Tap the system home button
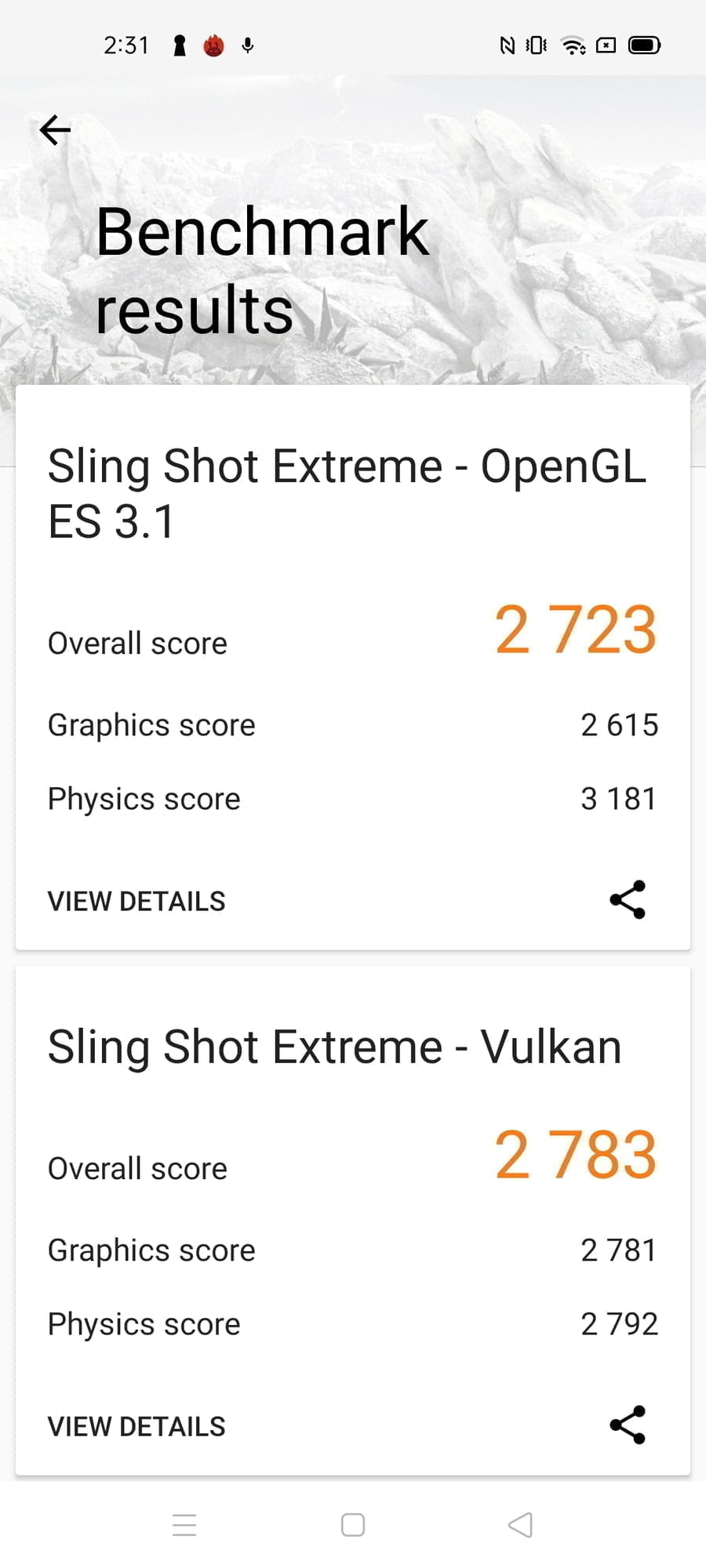706x1568 pixels. coord(353,1525)
